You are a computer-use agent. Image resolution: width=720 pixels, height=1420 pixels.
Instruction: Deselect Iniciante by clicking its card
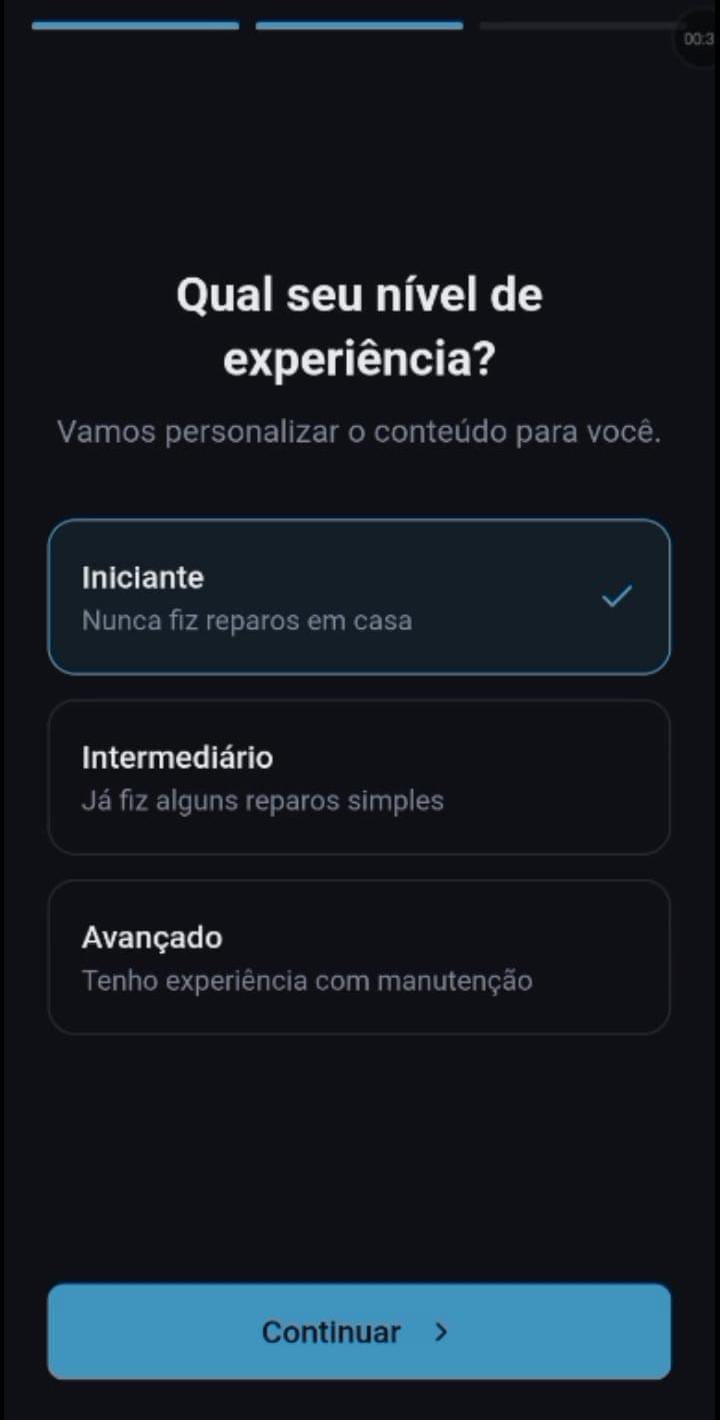tap(358, 596)
